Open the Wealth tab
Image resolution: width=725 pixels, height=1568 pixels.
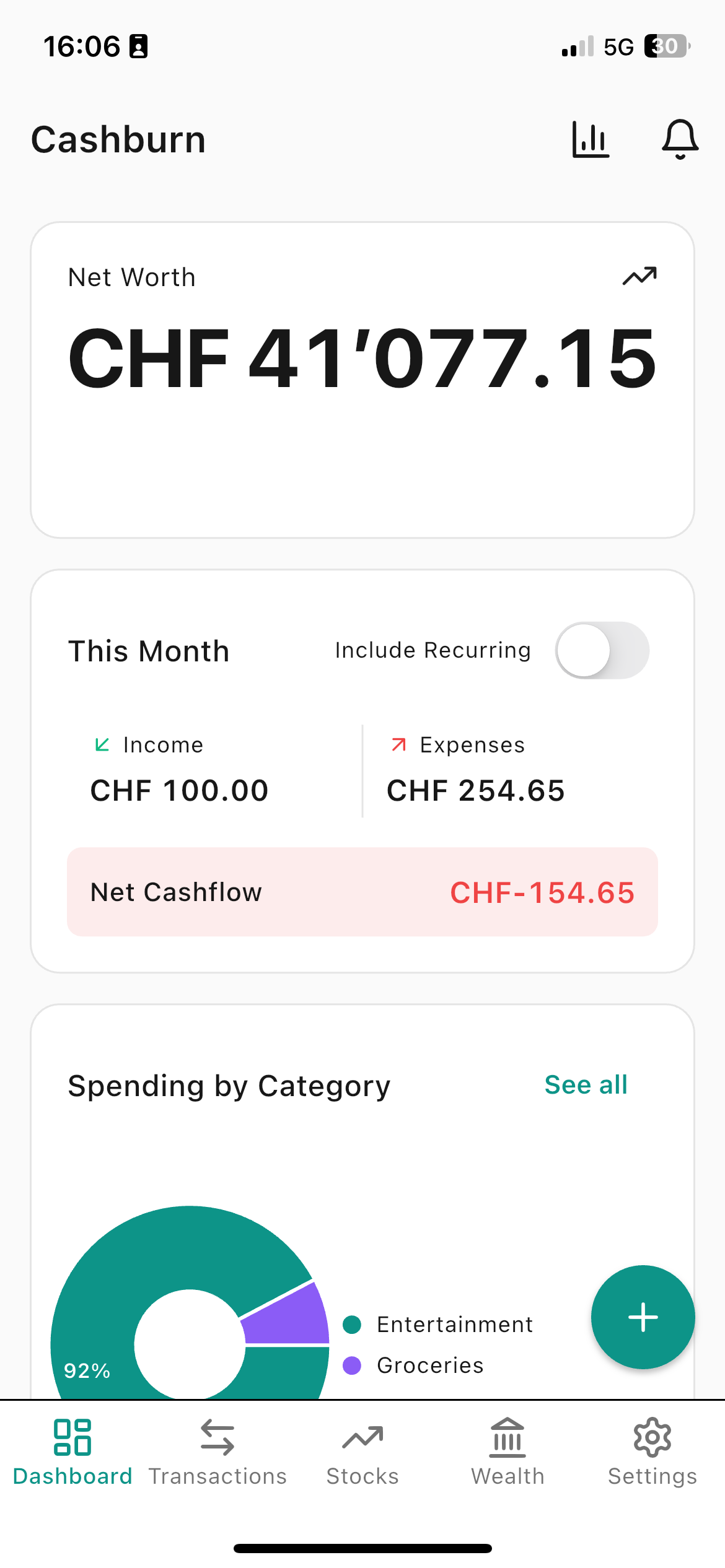point(507,1452)
